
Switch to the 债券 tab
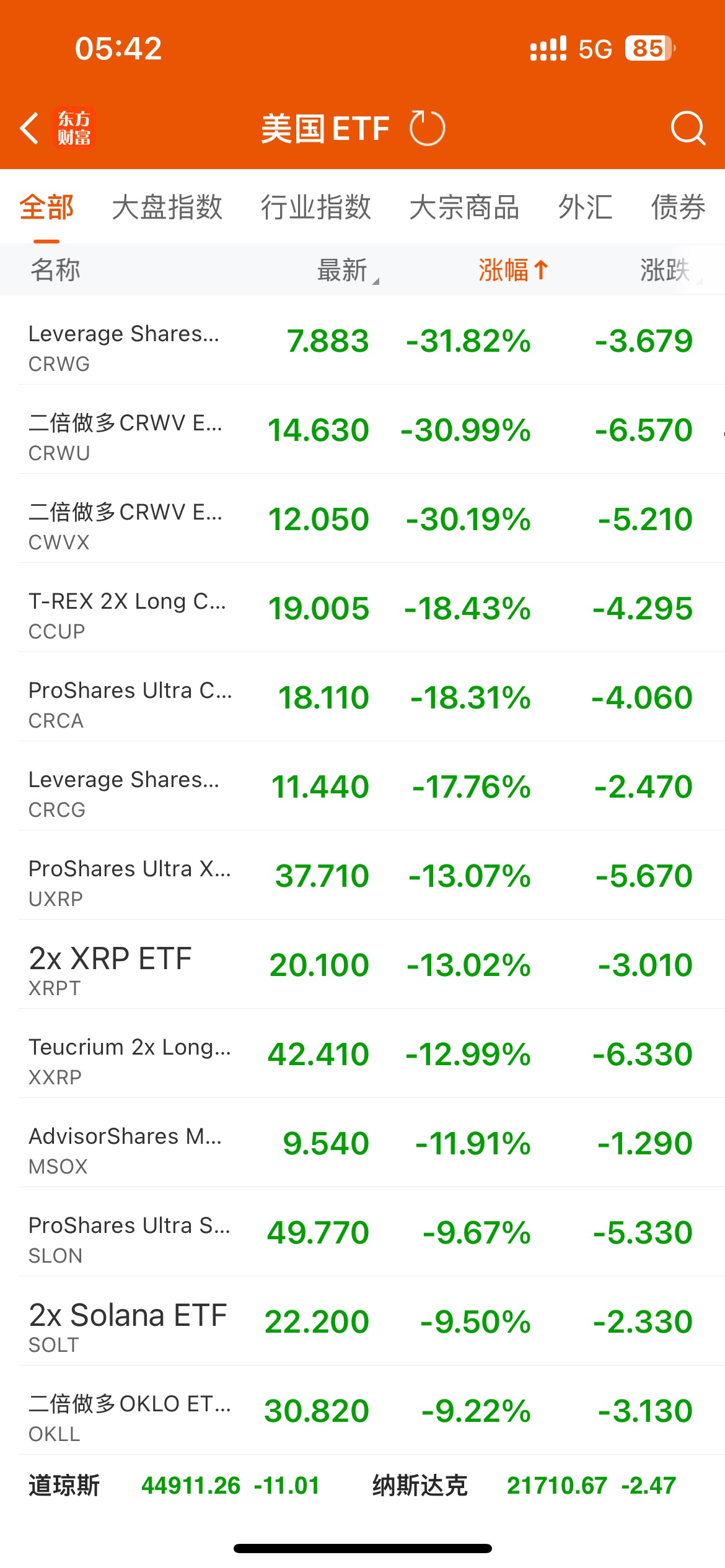[679, 207]
